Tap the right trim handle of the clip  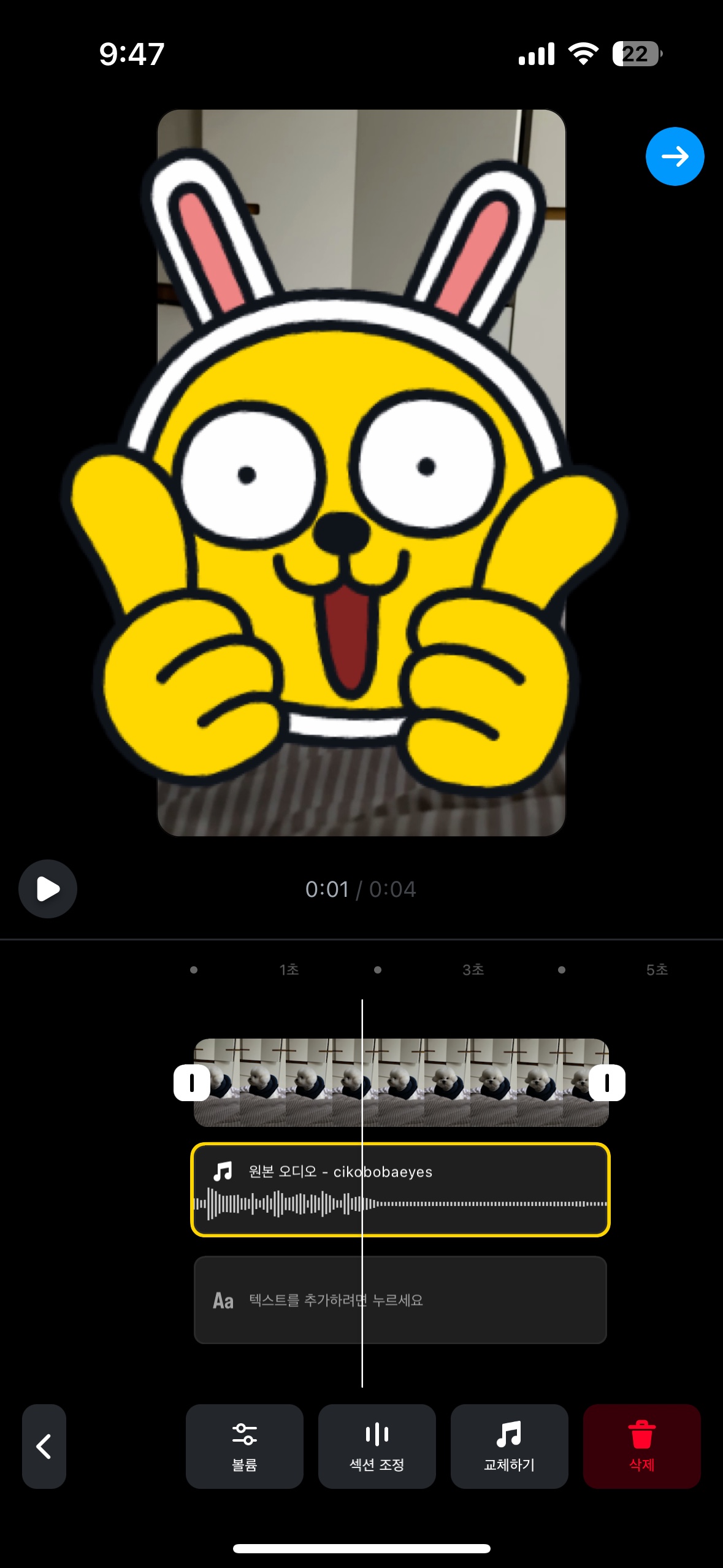point(607,1083)
